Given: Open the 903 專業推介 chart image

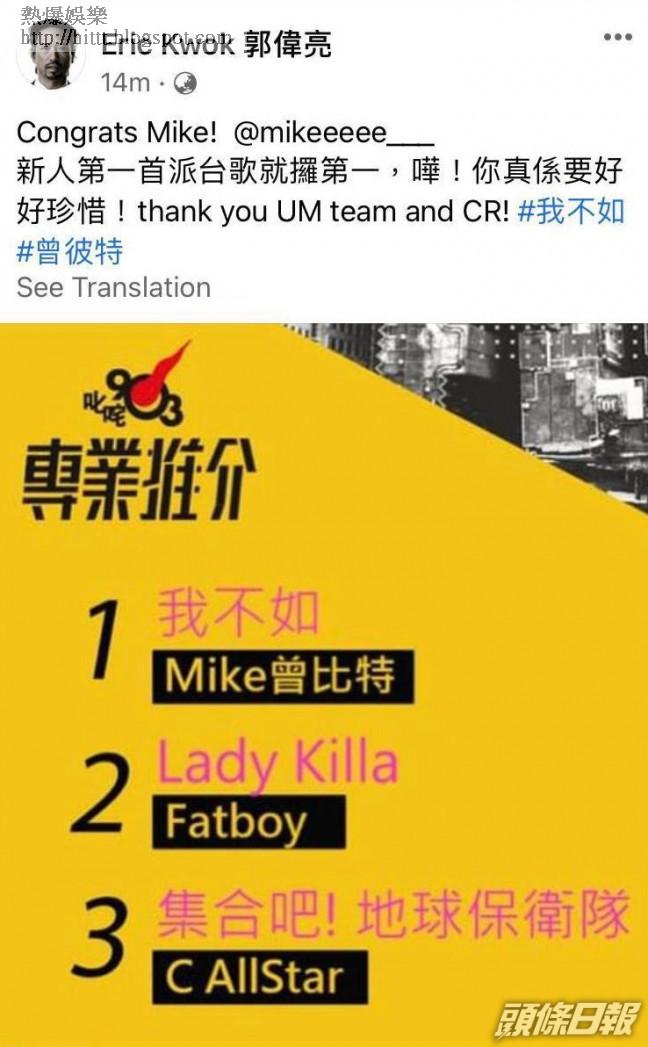Looking at the screenshot, I should (x=324, y=680).
